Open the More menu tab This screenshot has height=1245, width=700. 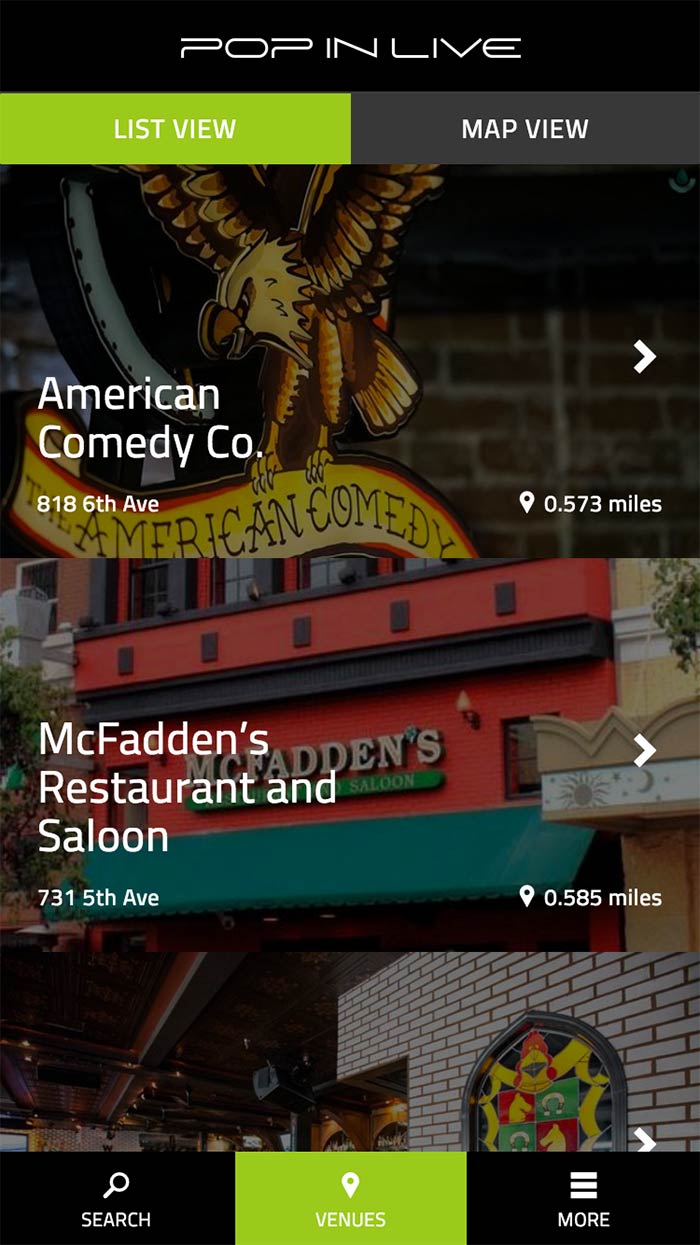[x=583, y=1199]
